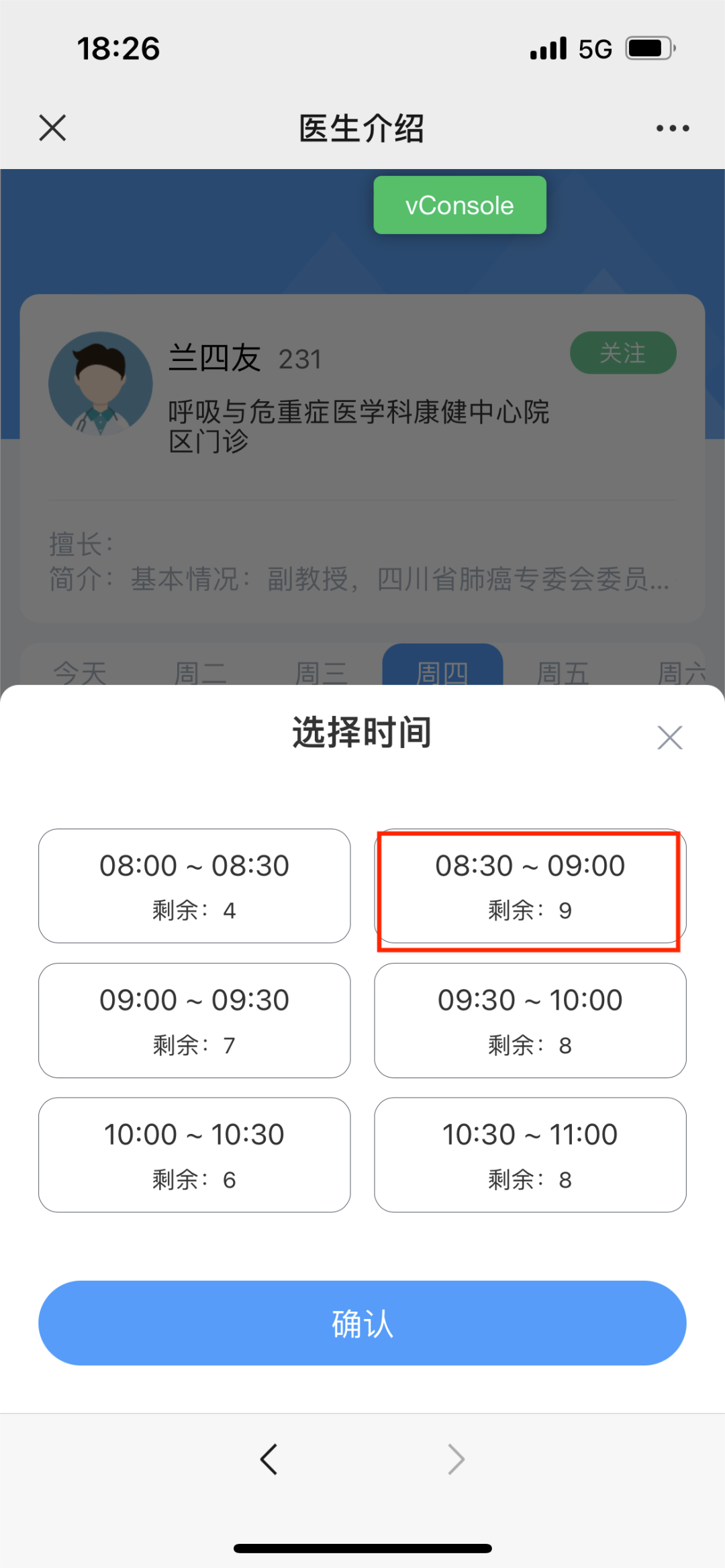Image resolution: width=725 pixels, height=1568 pixels.
Task: Choose the 10:00 ~ 10:30 slot
Action: [195, 1155]
